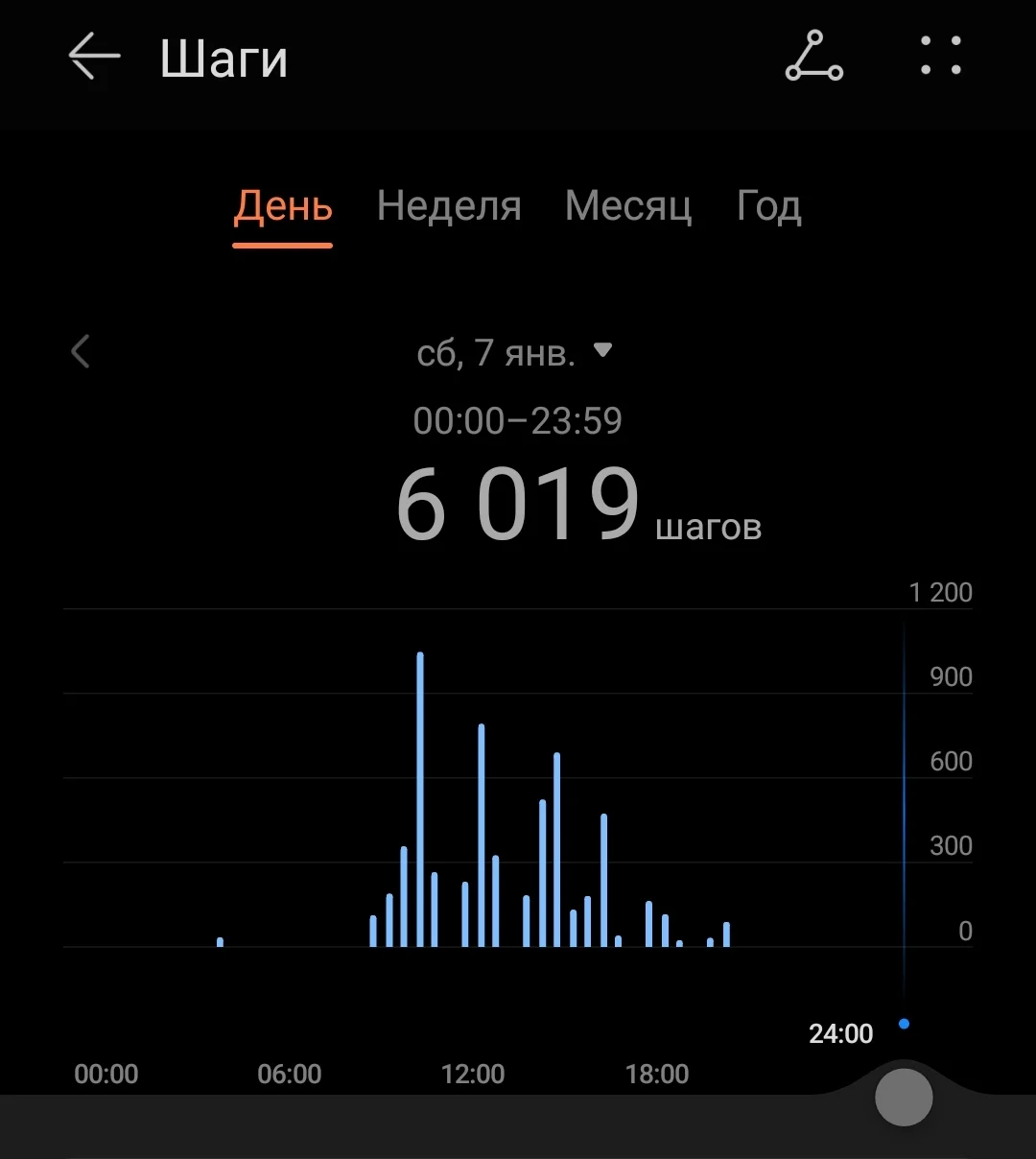The image size is (1036, 1159).
Task: Switch to the Год tab
Action: click(768, 206)
